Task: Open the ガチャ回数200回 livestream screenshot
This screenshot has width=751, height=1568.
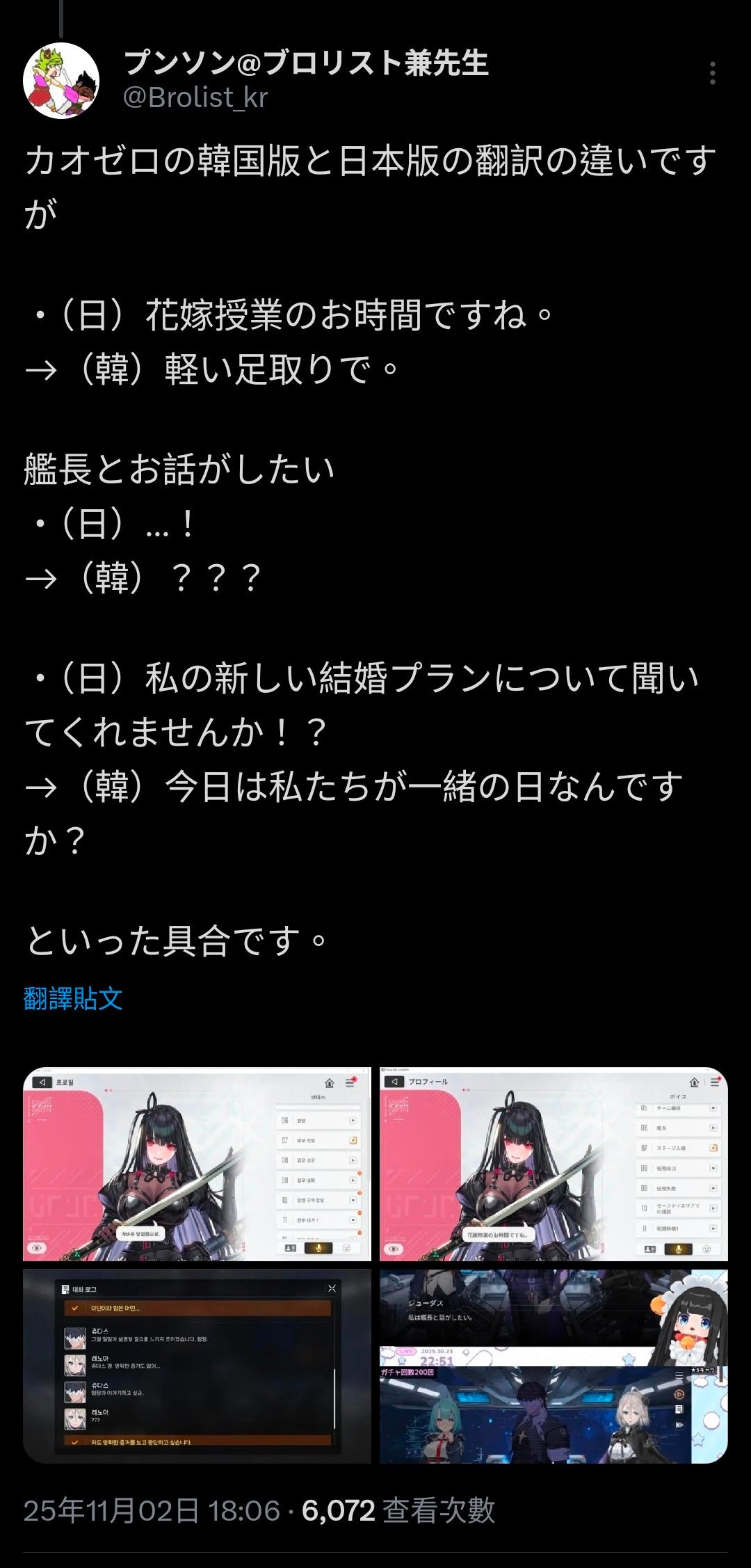Action: pyautogui.click(x=554, y=1366)
